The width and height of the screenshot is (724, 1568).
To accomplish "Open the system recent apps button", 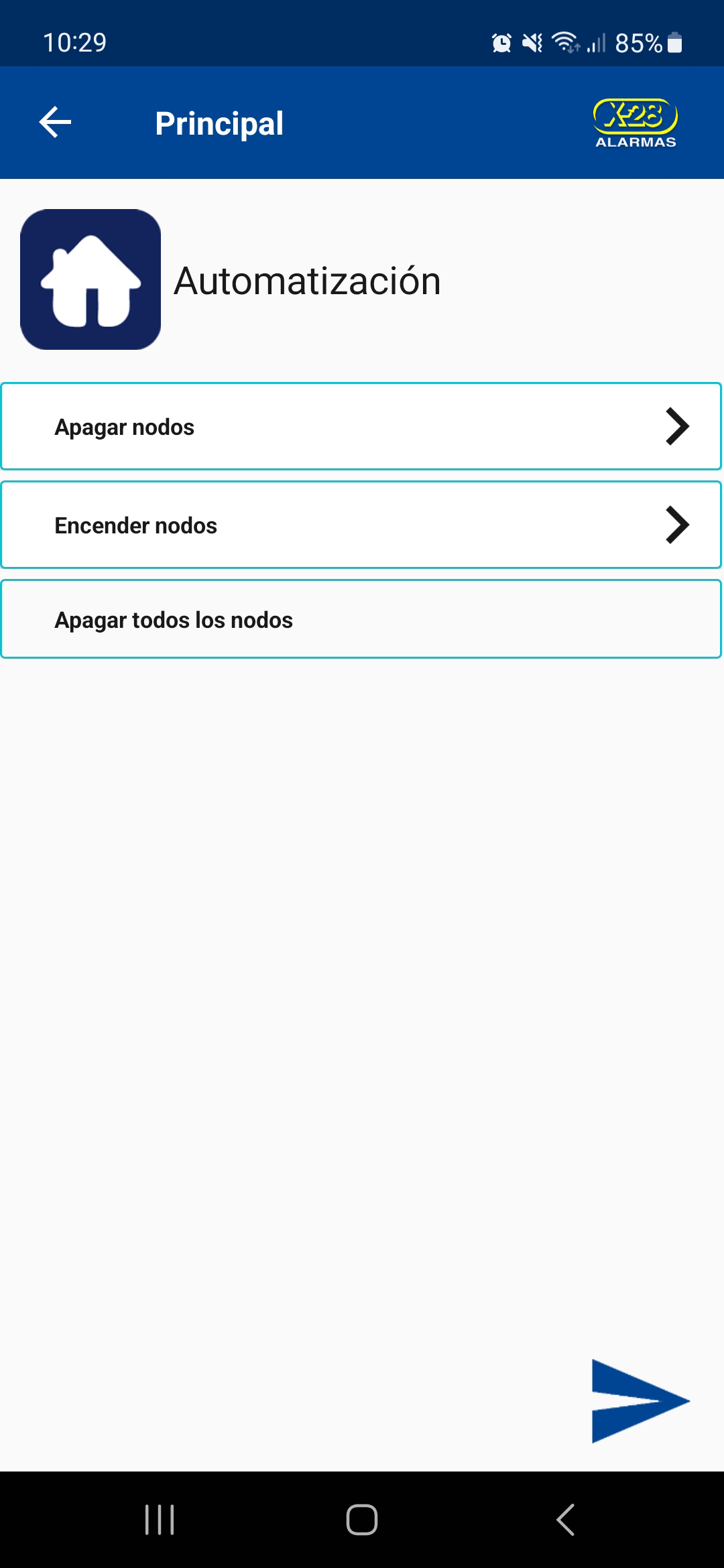I will pos(160,1519).
